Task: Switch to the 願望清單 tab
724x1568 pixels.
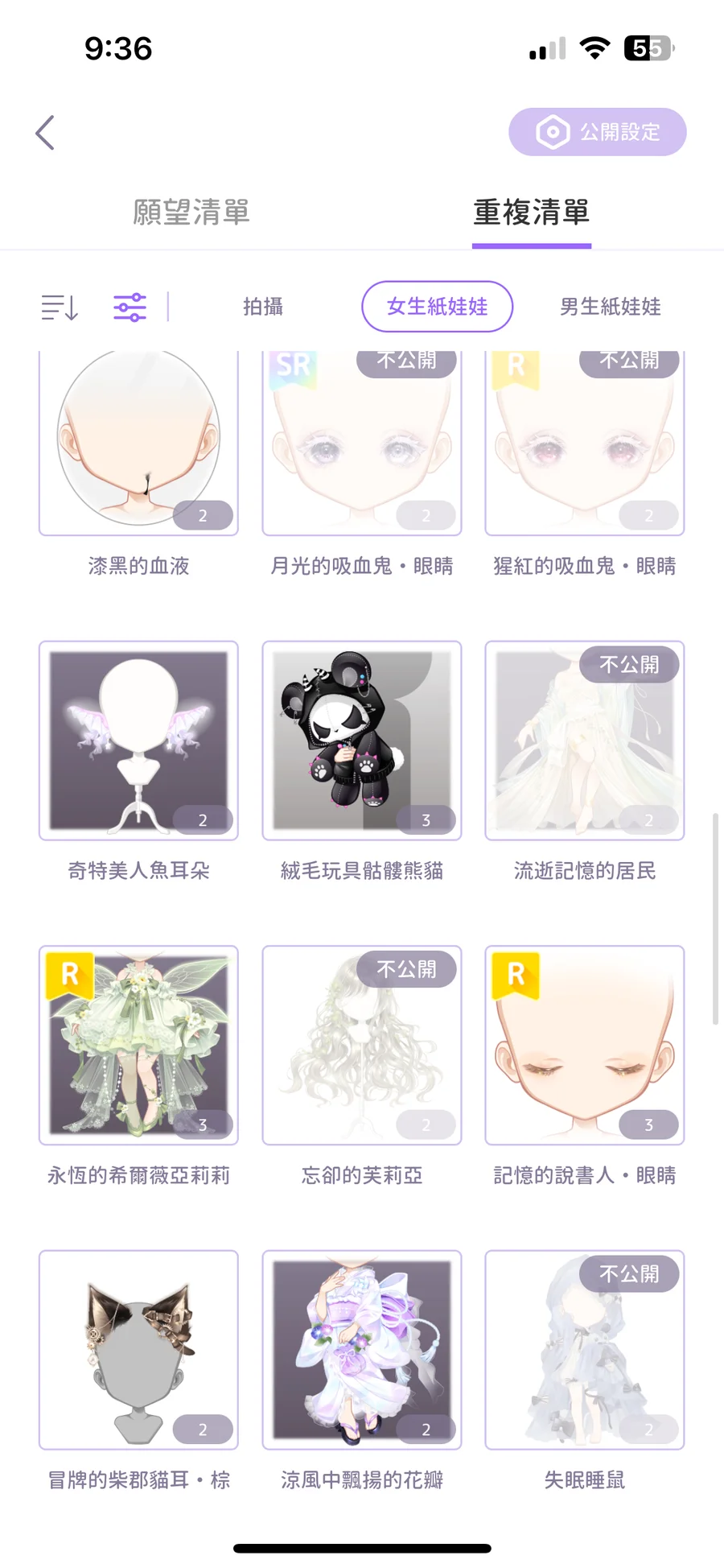Action: (x=191, y=213)
